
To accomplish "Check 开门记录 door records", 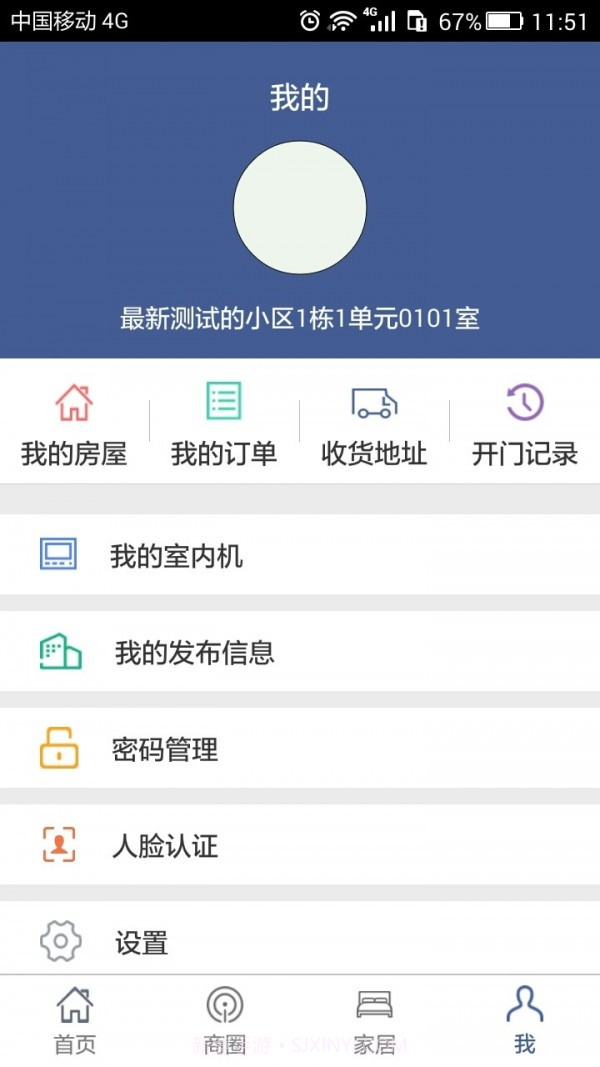I will [525, 426].
